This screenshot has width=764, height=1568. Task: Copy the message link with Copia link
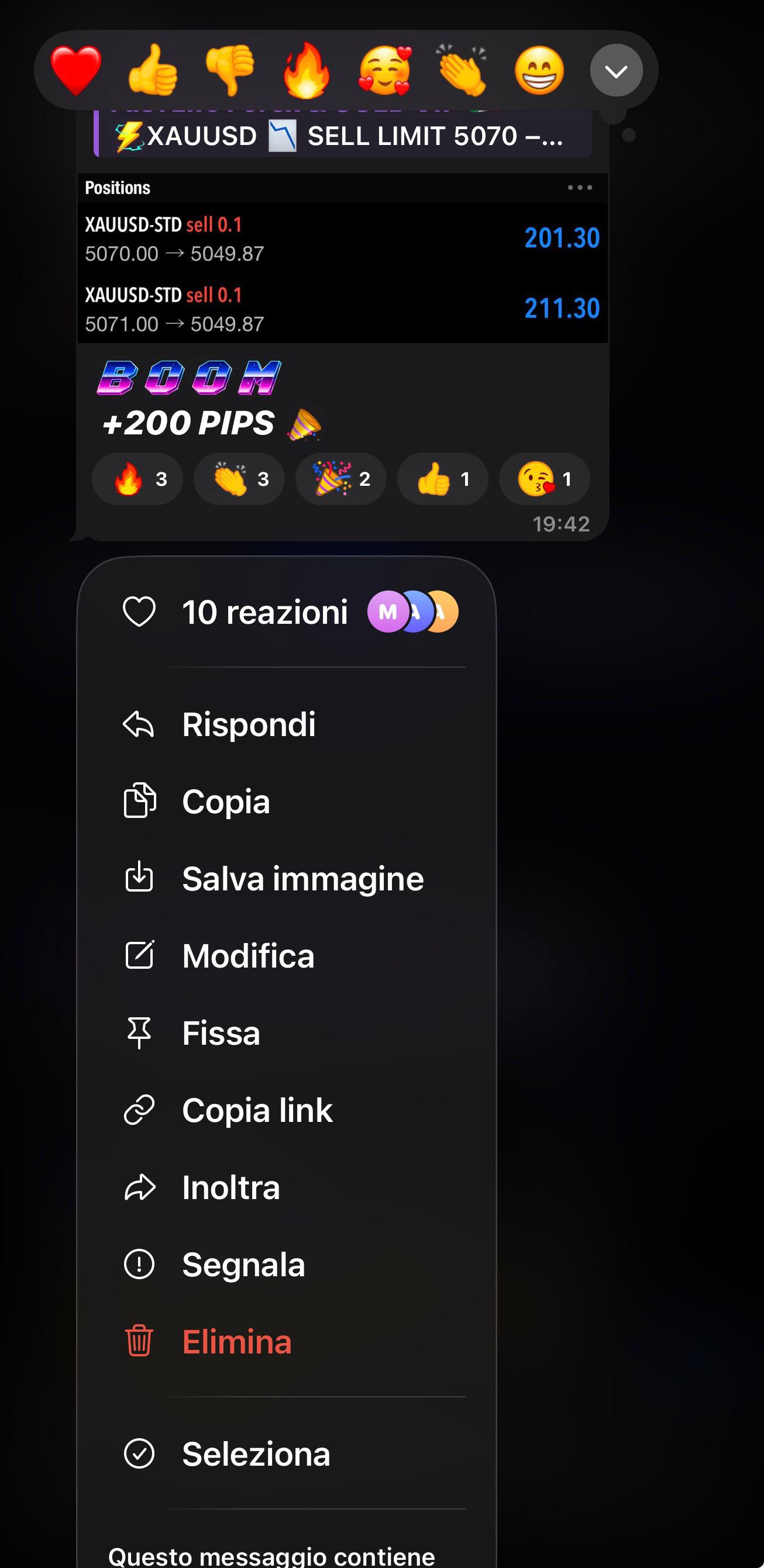point(257,1110)
